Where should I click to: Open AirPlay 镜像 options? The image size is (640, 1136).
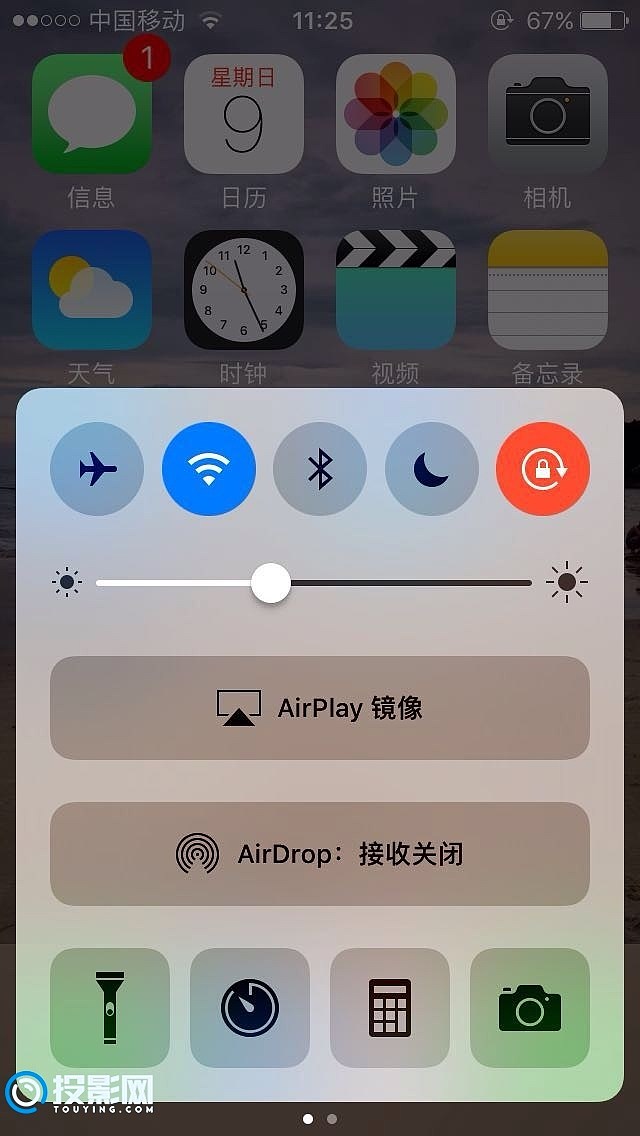tap(320, 708)
